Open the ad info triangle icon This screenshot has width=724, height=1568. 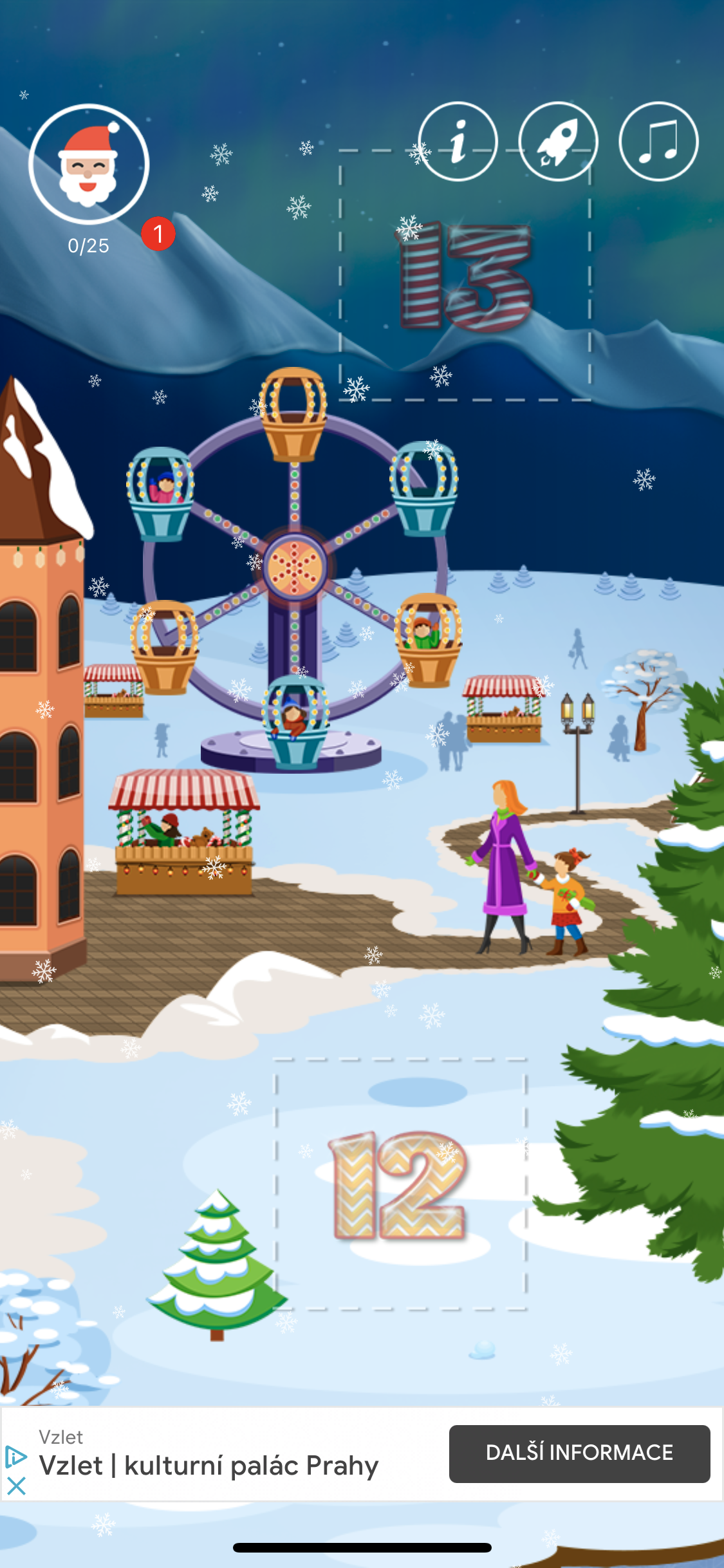click(15, 1457)
